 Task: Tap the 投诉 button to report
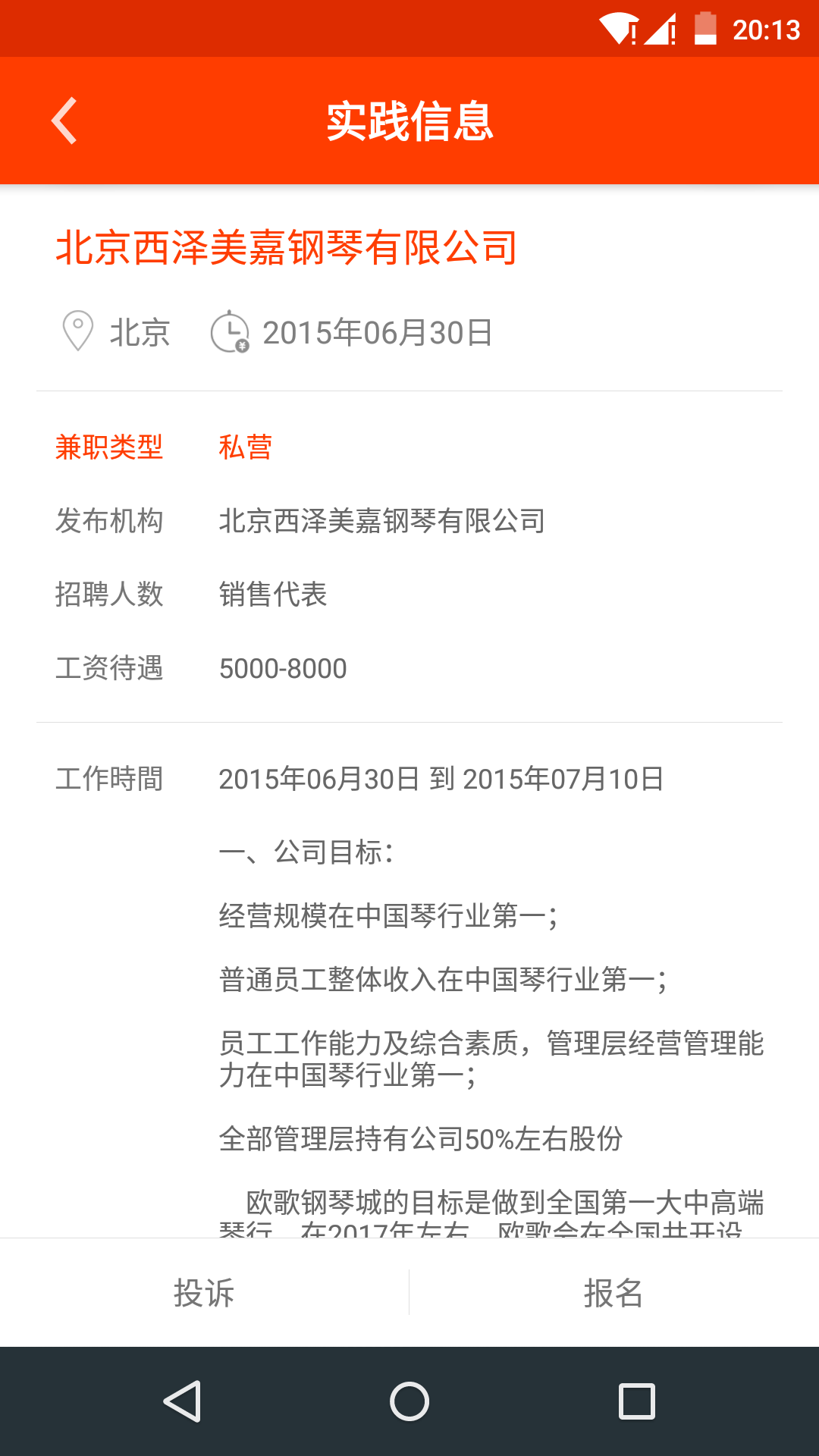coord(204,1293)
